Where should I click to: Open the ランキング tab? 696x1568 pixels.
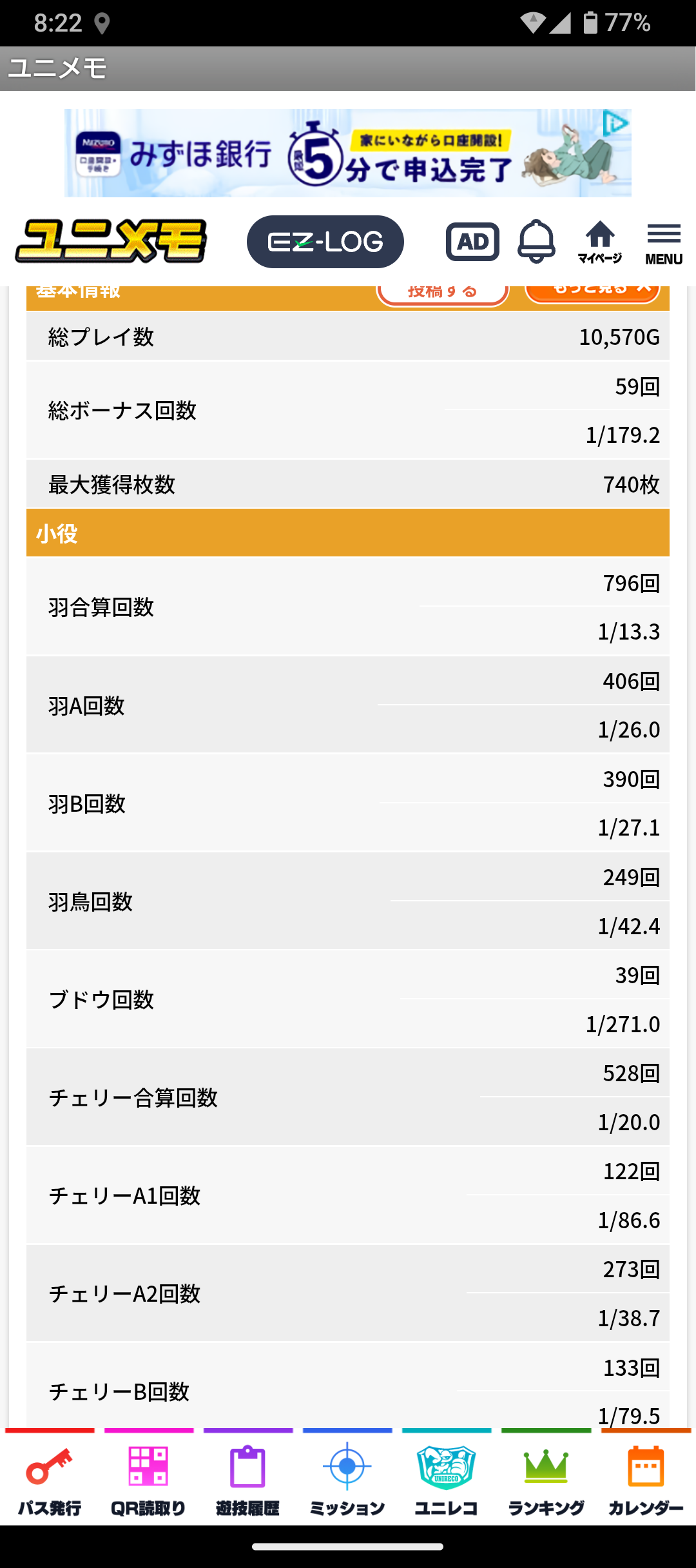(546, 1478)
